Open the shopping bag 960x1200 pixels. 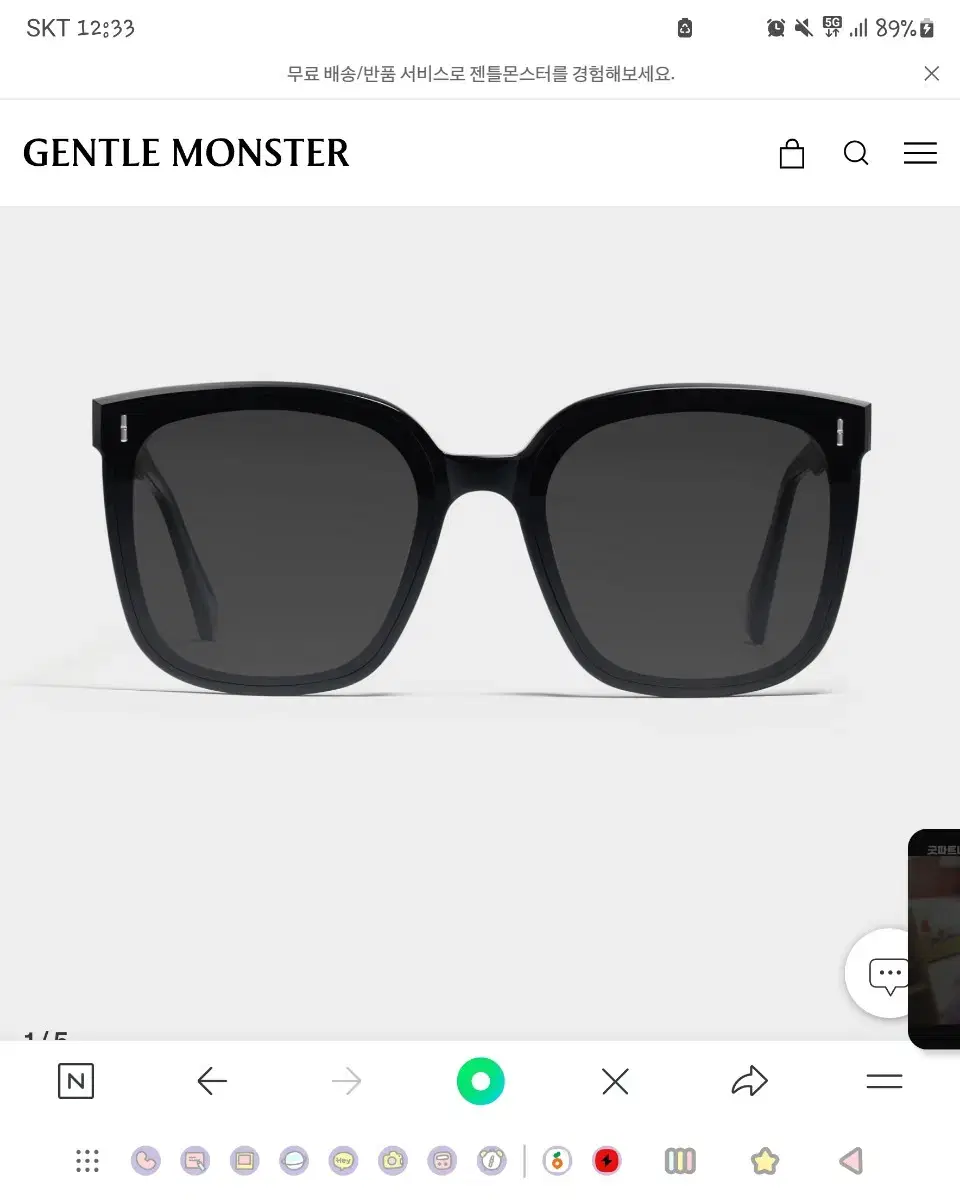pyautogui.click(x=791, y=154)
